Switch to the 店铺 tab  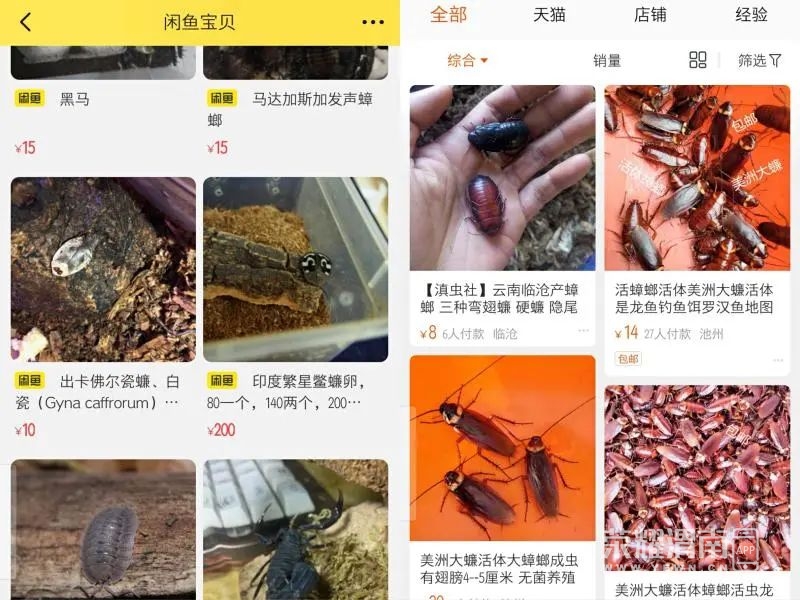[650, 14]
